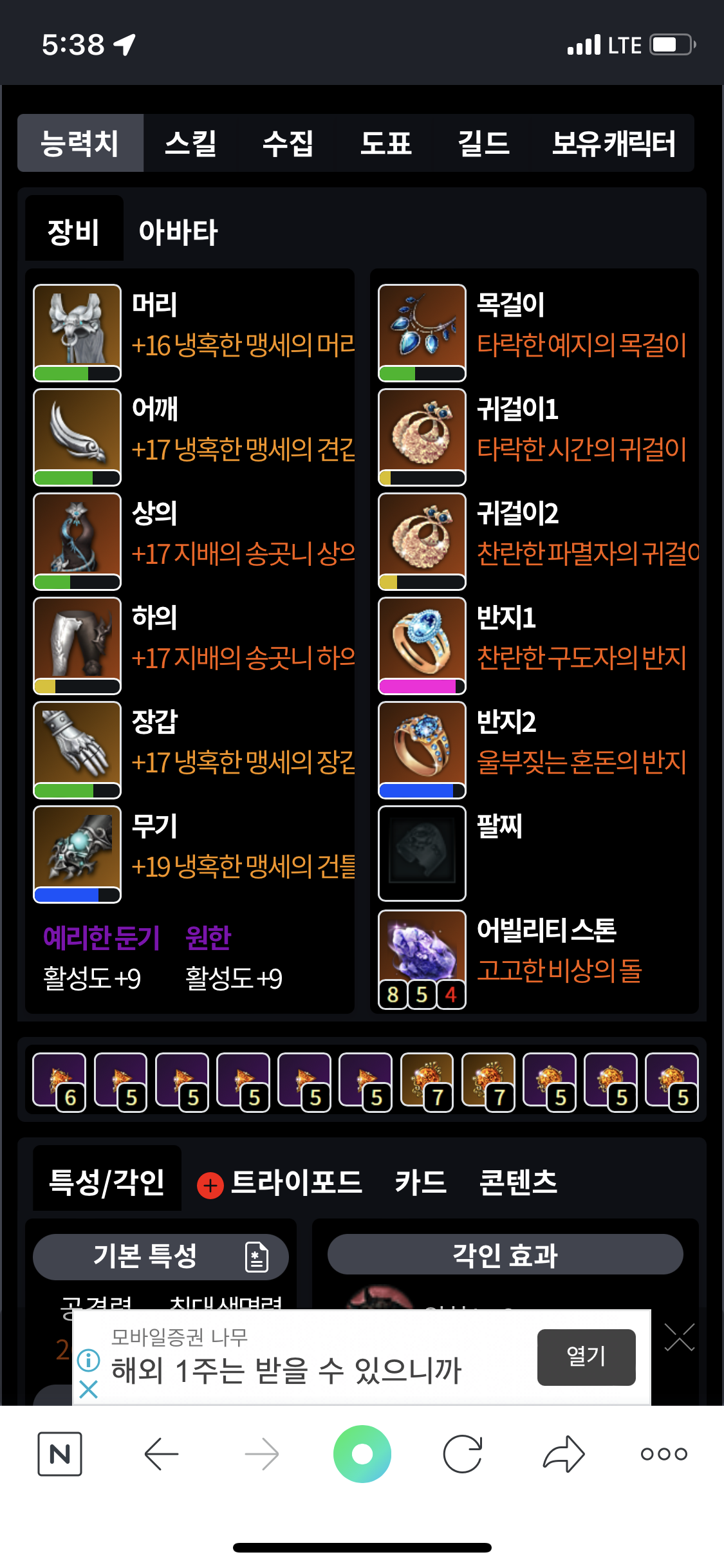Switch to the 길드 tab
724x1568 pixels.
(x=483, y=143)
